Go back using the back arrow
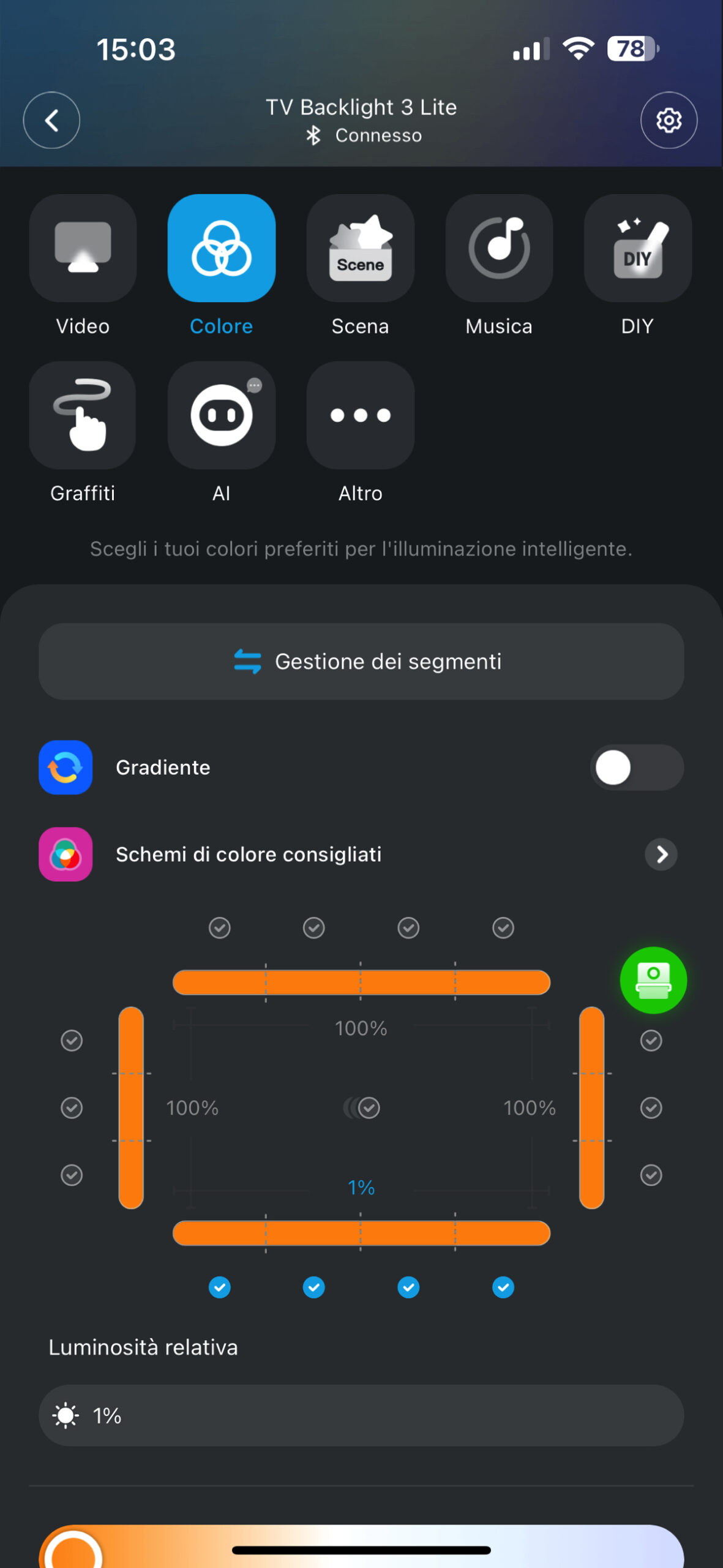723x1568 pixels. (x=51, y=120)
